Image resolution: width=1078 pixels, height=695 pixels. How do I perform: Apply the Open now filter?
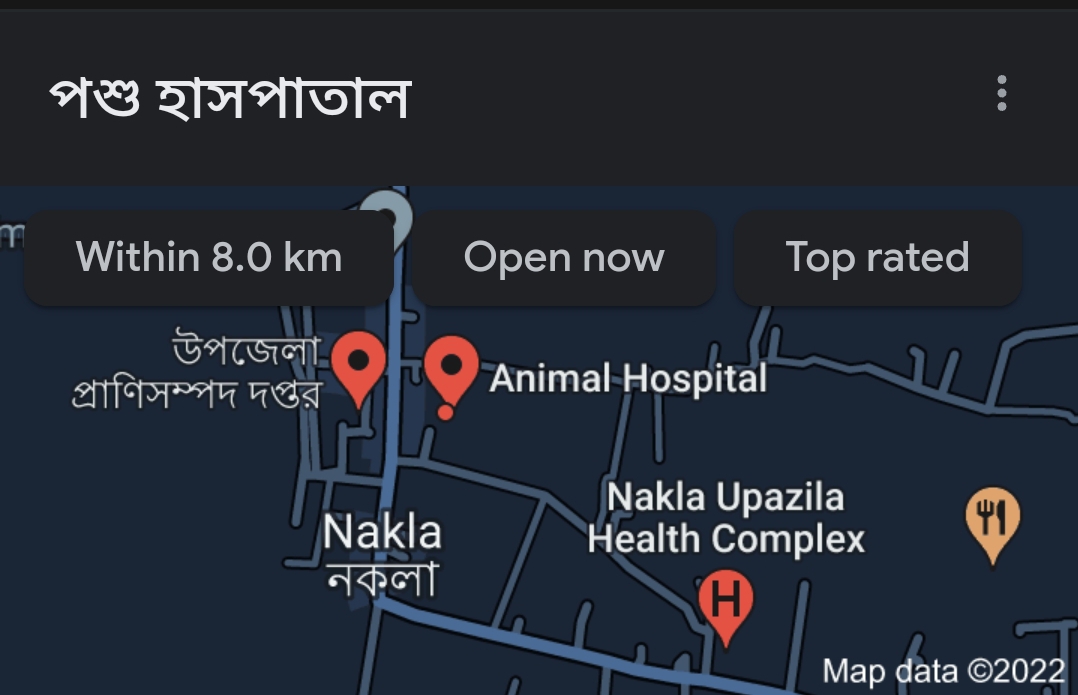click(564, 257)
